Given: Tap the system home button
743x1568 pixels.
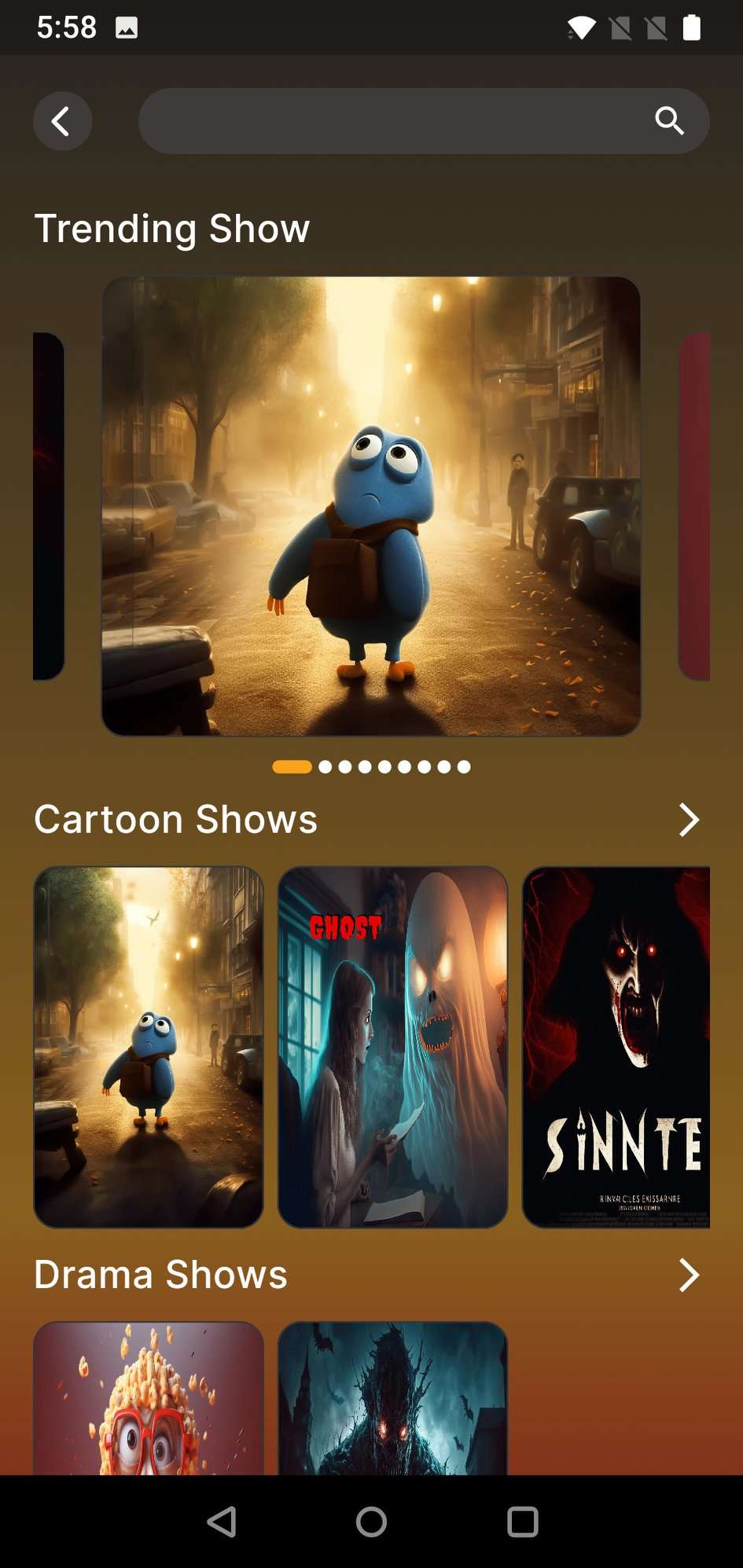Looking at the screenshot, I should pos(371,1522).
